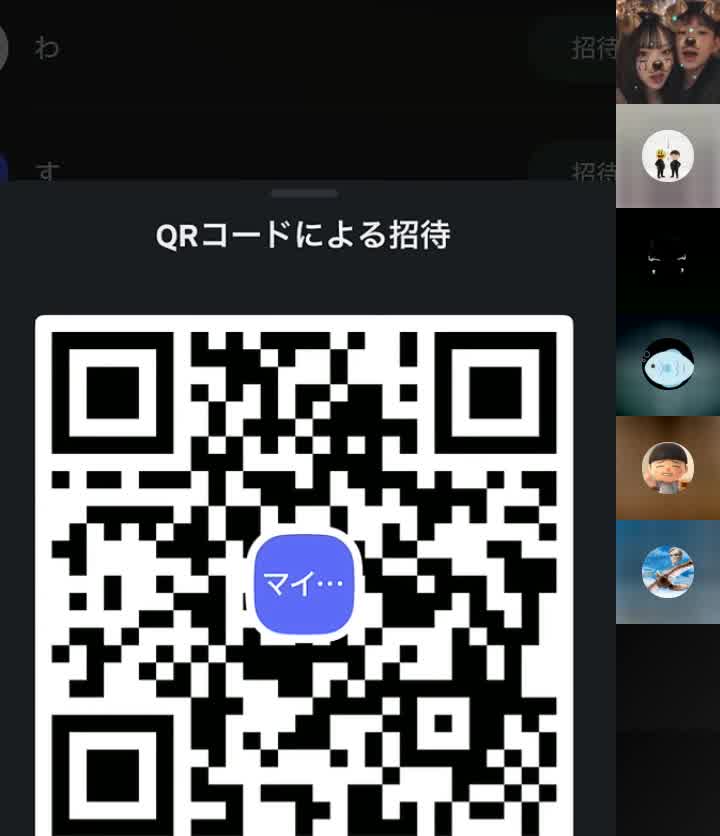This screenshot has height=836, width=720.
Task: Select the participant tile with the fish avatar
Action: coord(668,365)
